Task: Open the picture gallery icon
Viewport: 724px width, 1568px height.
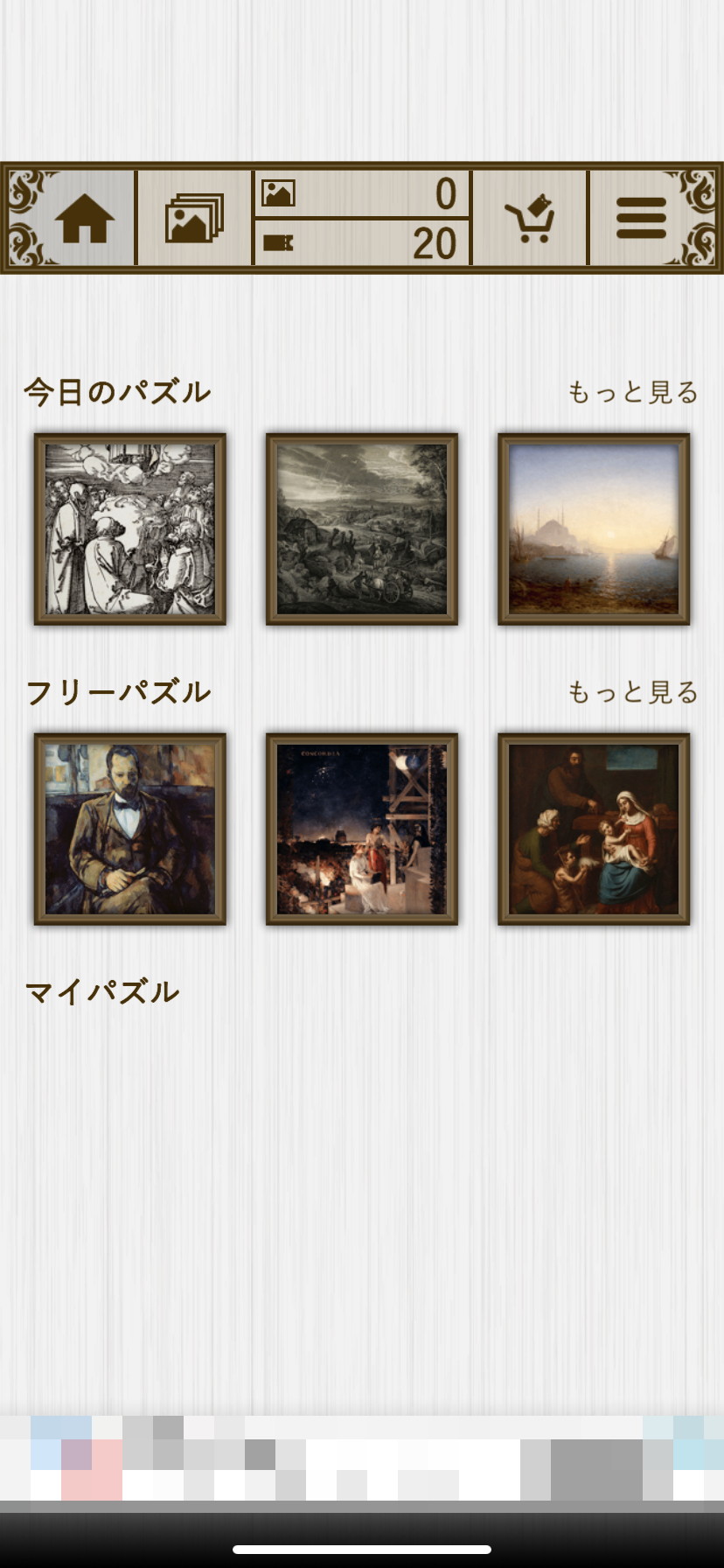Action: pos(194,218)
